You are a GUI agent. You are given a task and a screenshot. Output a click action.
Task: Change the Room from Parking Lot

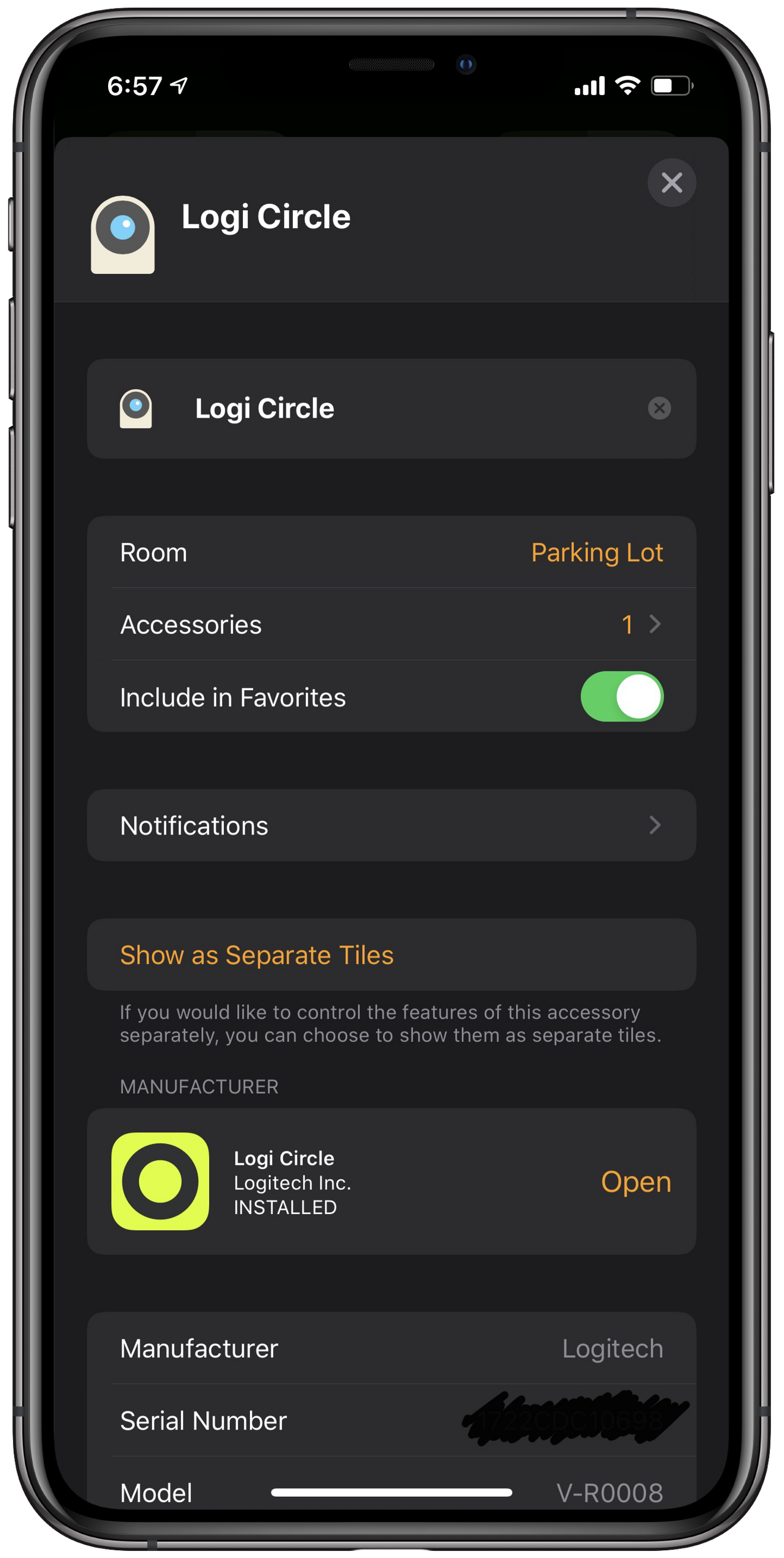click(x=391, y=552)
